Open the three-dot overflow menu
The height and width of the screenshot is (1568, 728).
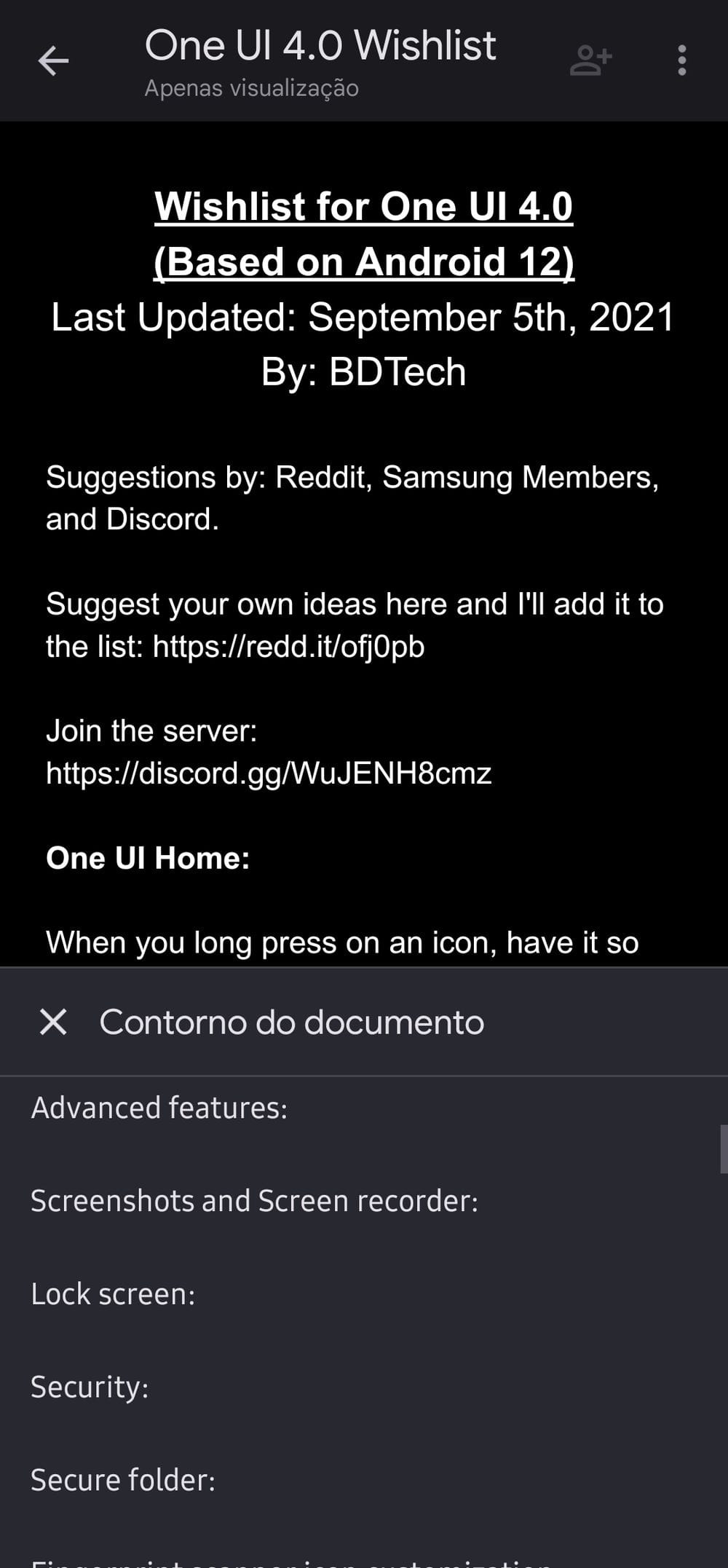[x=682, y=60]
